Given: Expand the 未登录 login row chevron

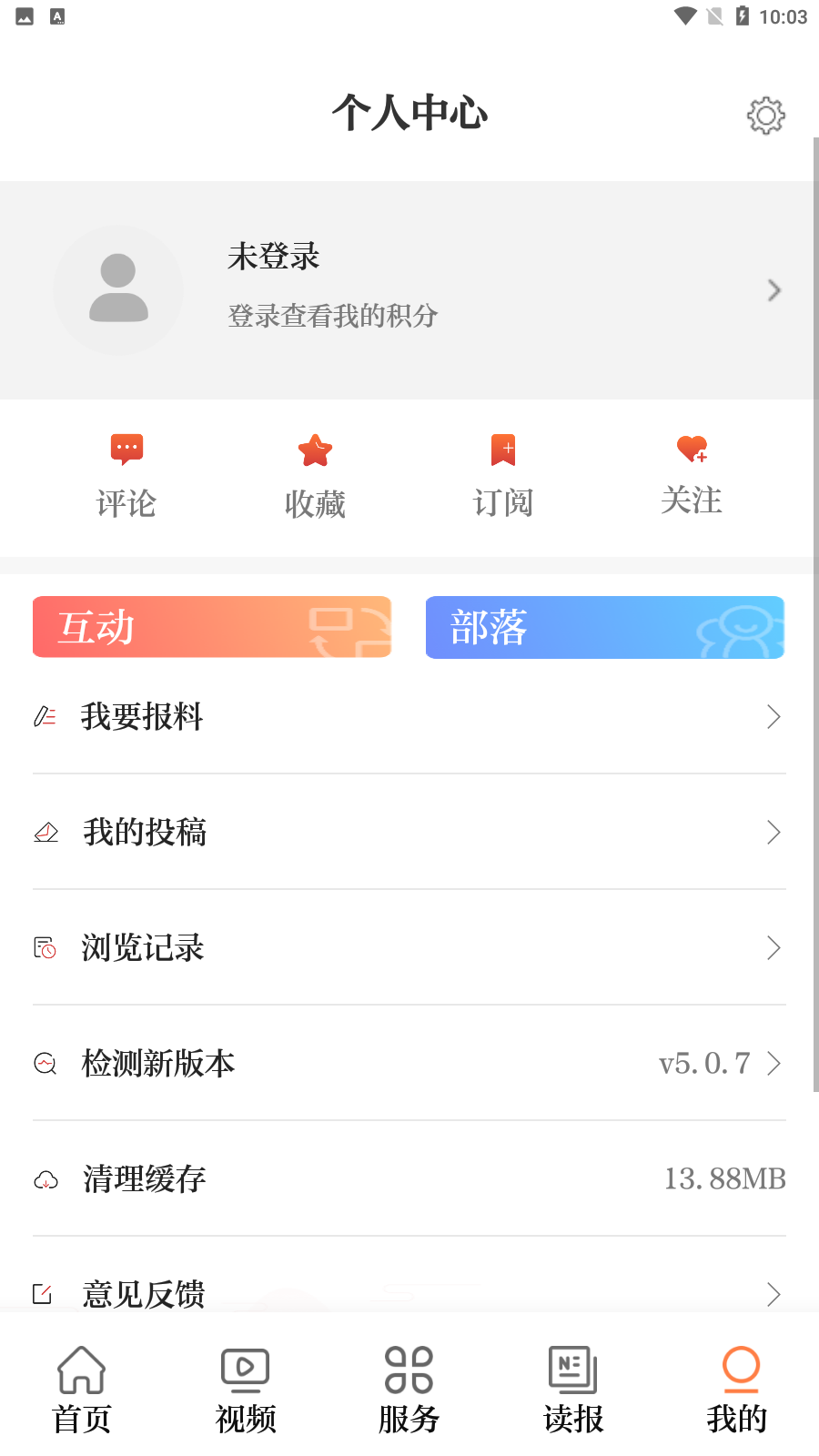Looking at the screenshot, I should tap(774, 290).
